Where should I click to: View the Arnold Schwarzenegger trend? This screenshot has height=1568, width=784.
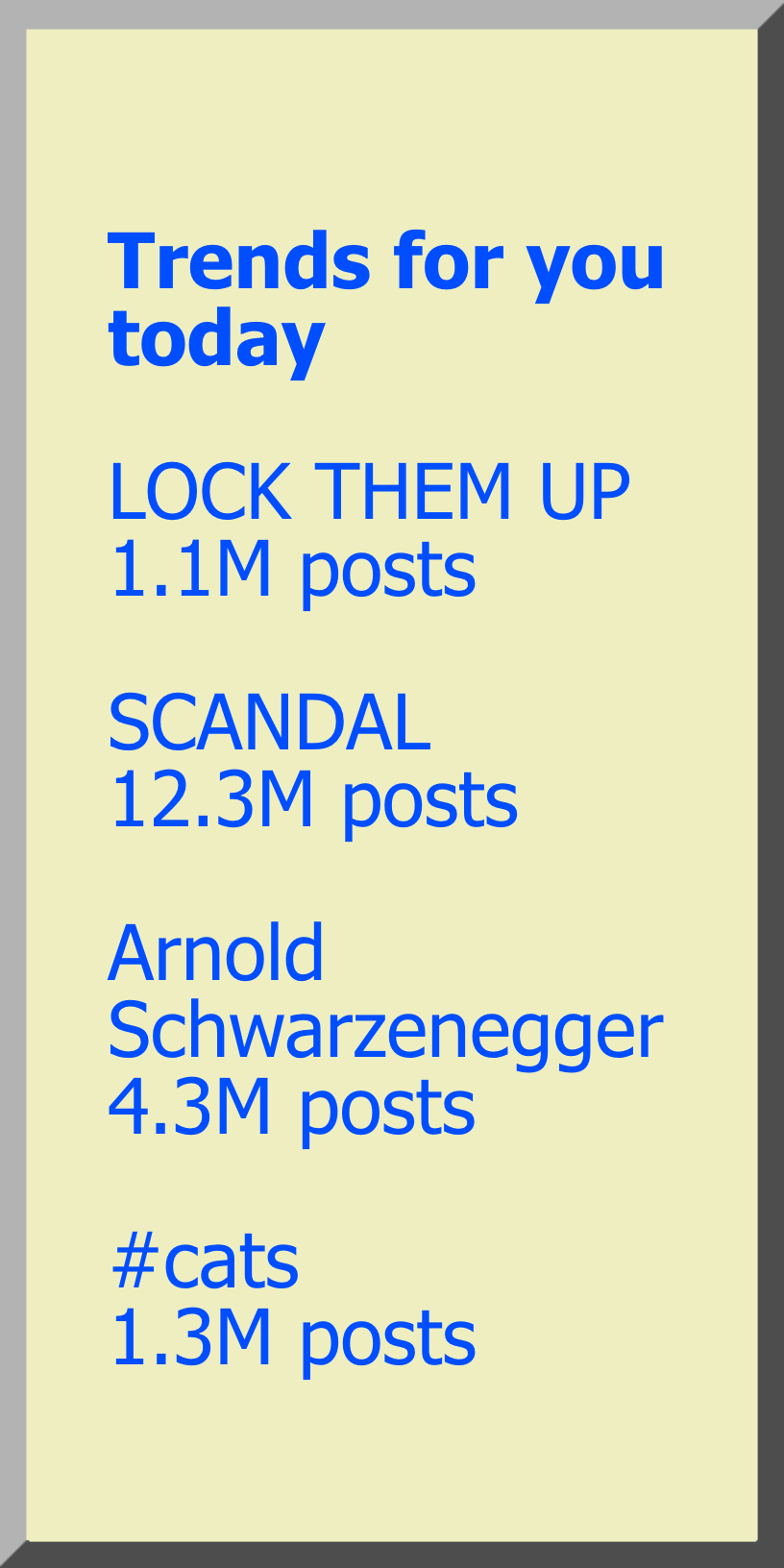tap(384, 992)
